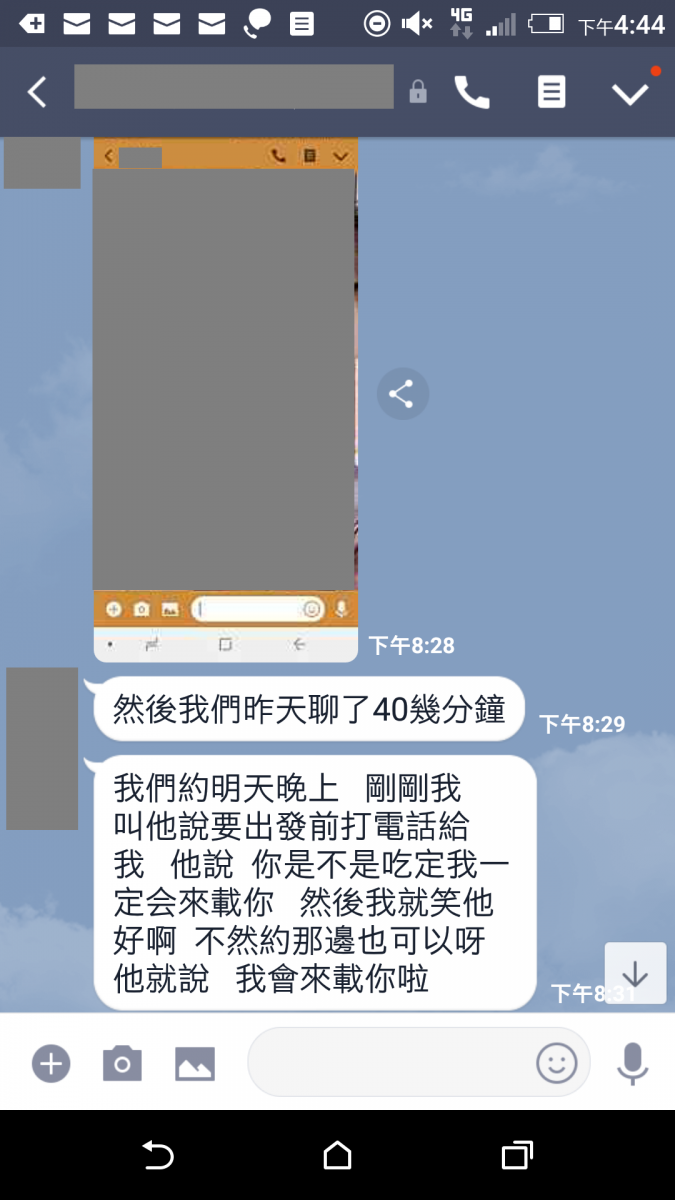Screen dimensions: 675x1200
Task: Expand the chat options chevron menu
Action: coord(630,93)
